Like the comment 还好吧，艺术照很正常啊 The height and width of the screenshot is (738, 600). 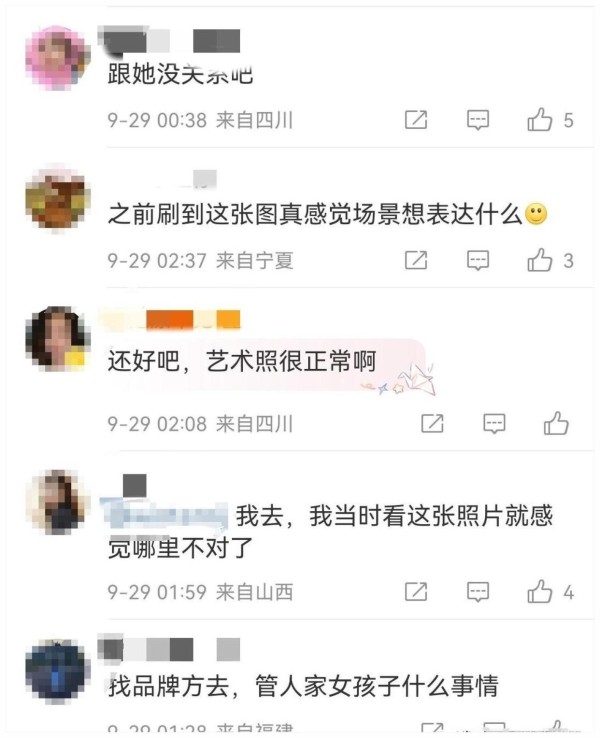(556, 424)
